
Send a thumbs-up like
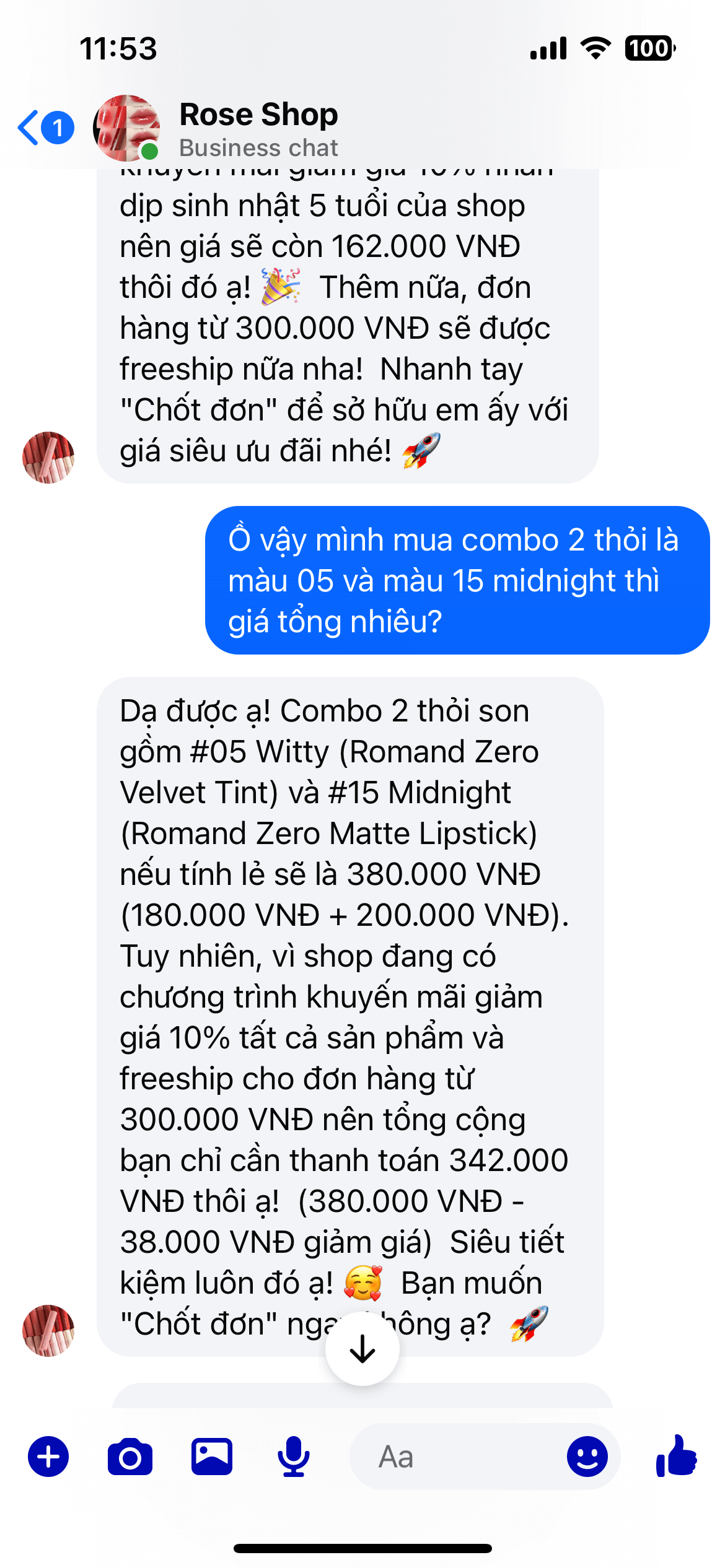pos(677,1455)
